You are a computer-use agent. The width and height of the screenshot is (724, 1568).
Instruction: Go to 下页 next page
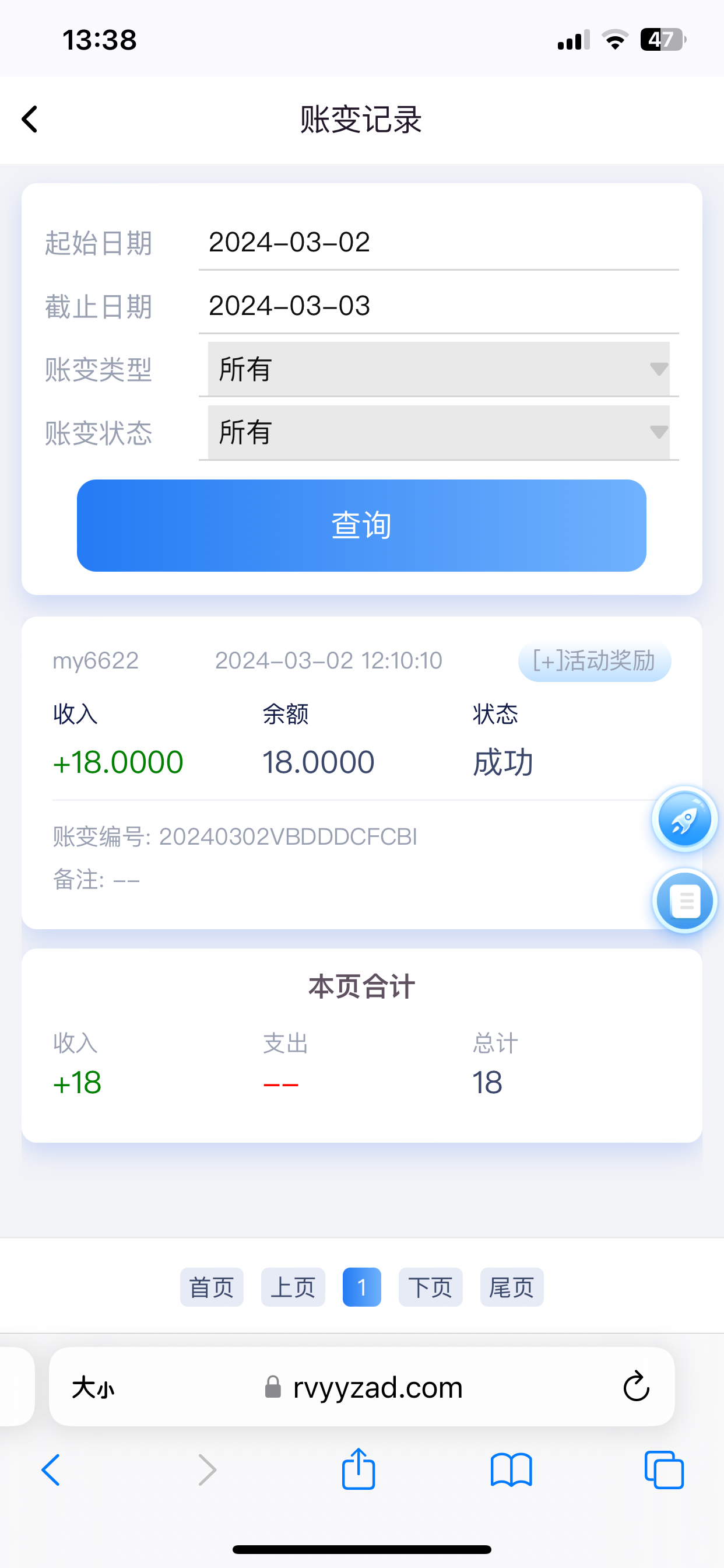click(x=430, y=1287)
